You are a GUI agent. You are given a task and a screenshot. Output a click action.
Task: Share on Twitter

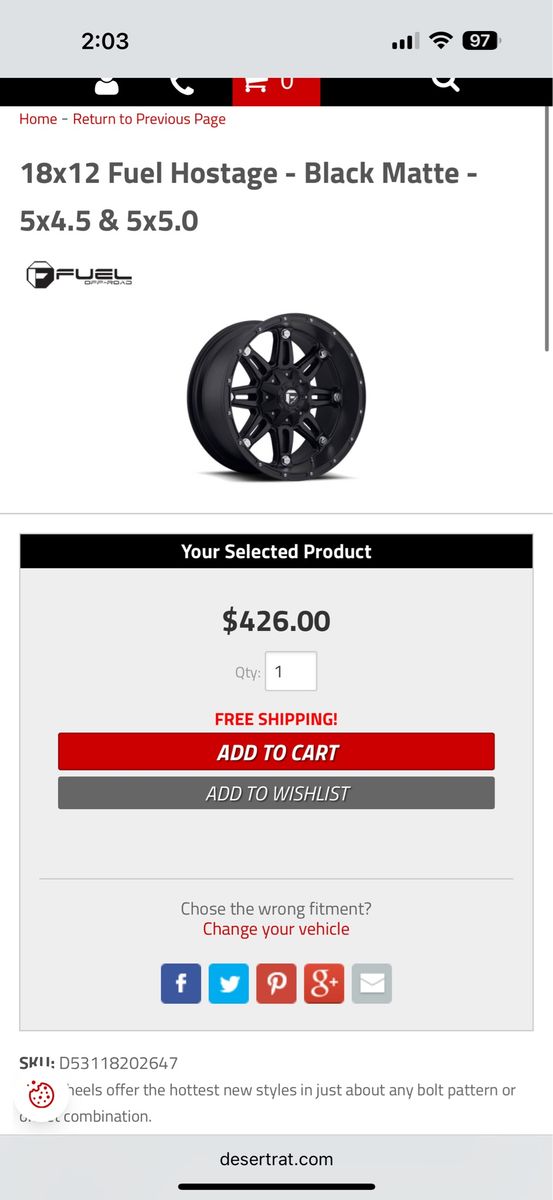tap(229, 984)
